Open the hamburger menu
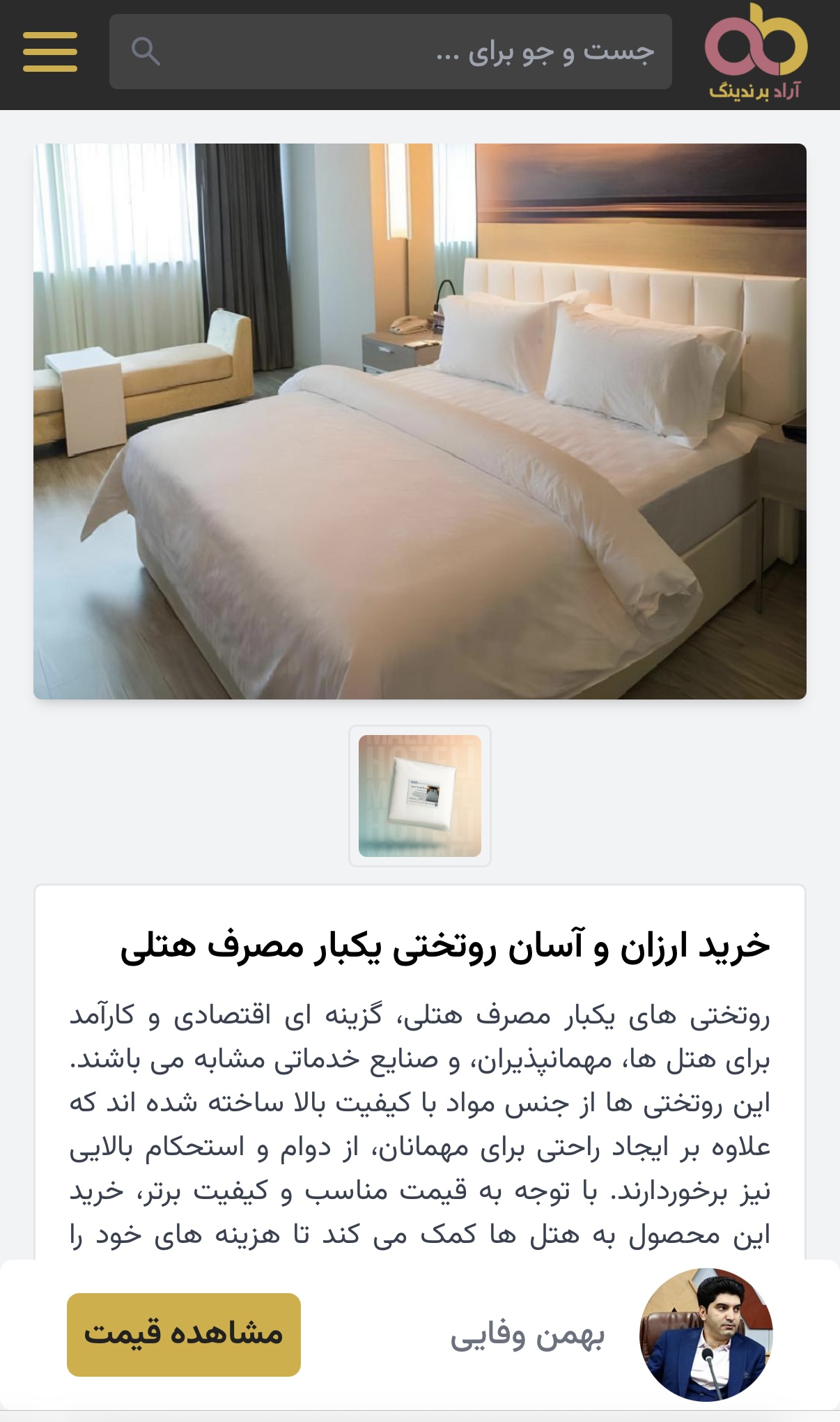The image size is (840, 1422). (49, 52)
